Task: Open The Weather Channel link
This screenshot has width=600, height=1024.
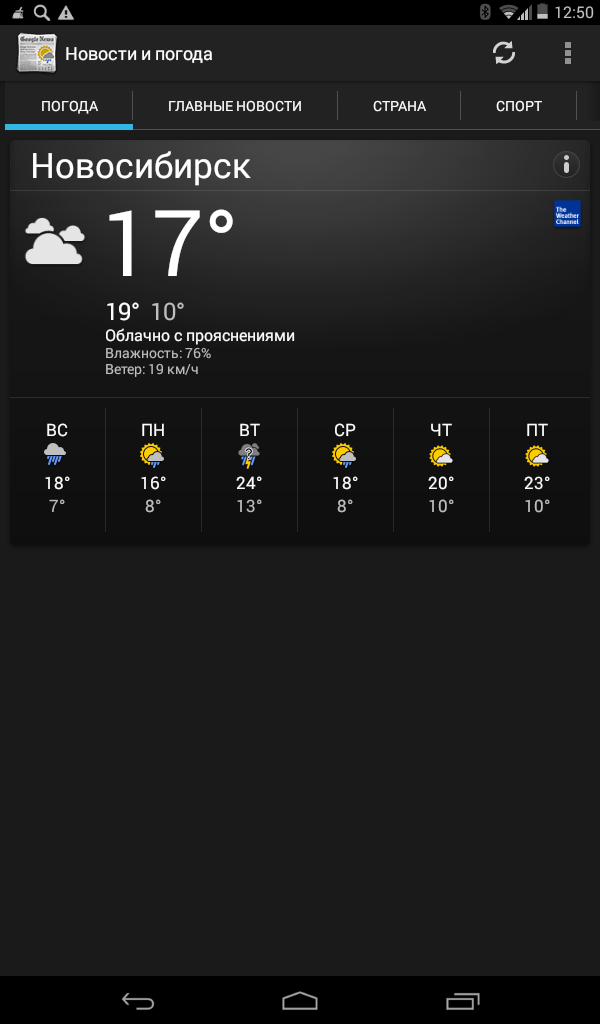Action: [567, 214]
